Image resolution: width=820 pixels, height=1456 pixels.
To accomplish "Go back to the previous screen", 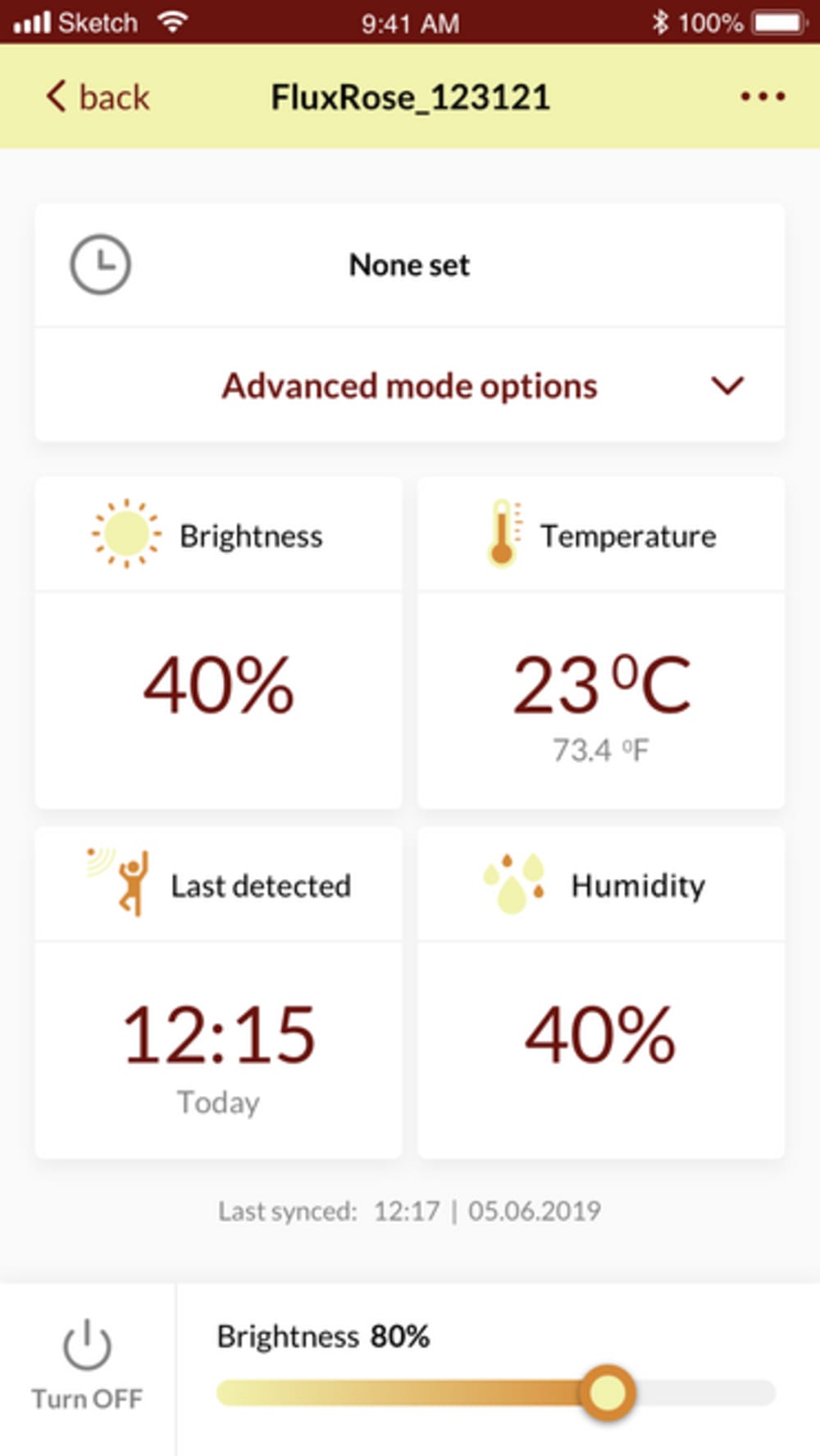I will tap(98, 98).
